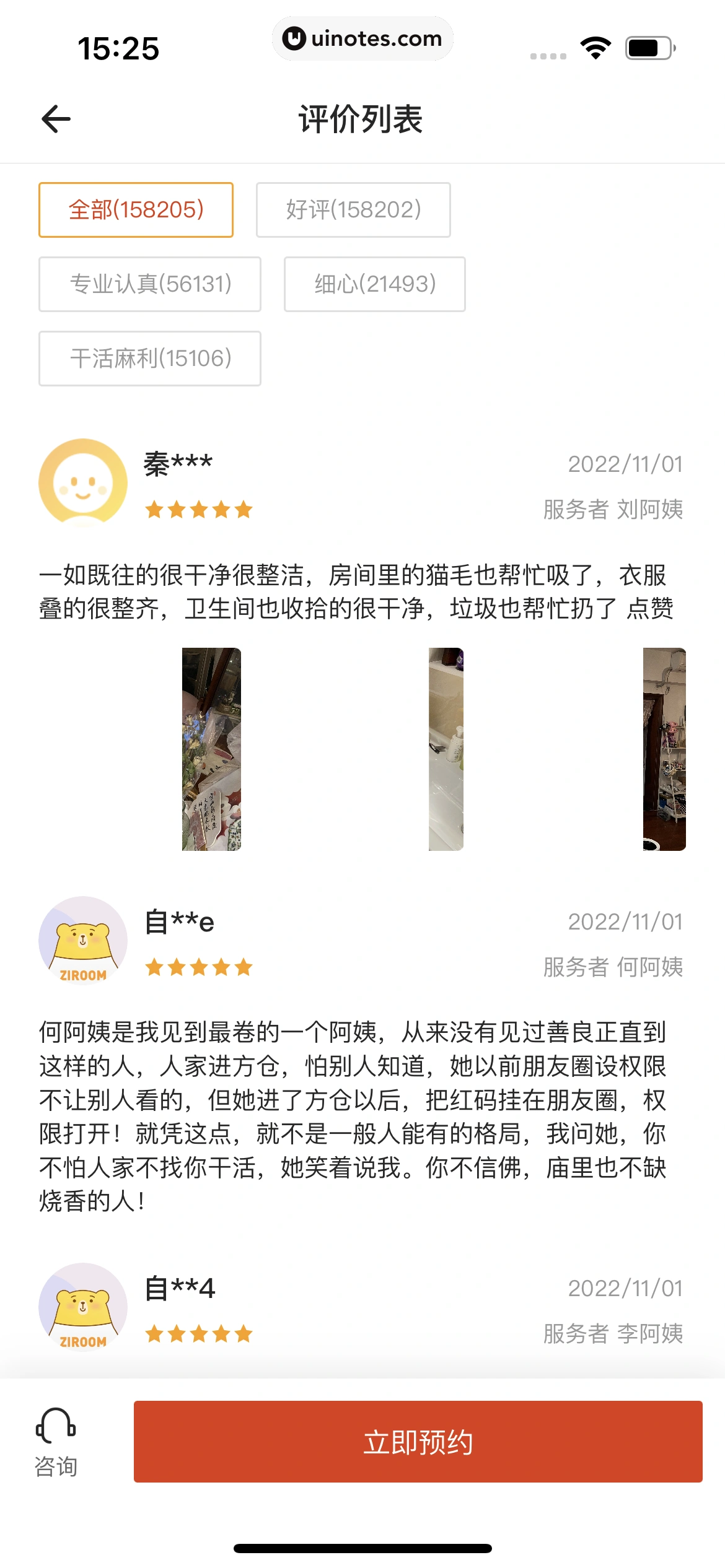The image size is (725, 1568).
Task: Enable the 细心(21493) filter tag
Action: (x=374, y=284)
